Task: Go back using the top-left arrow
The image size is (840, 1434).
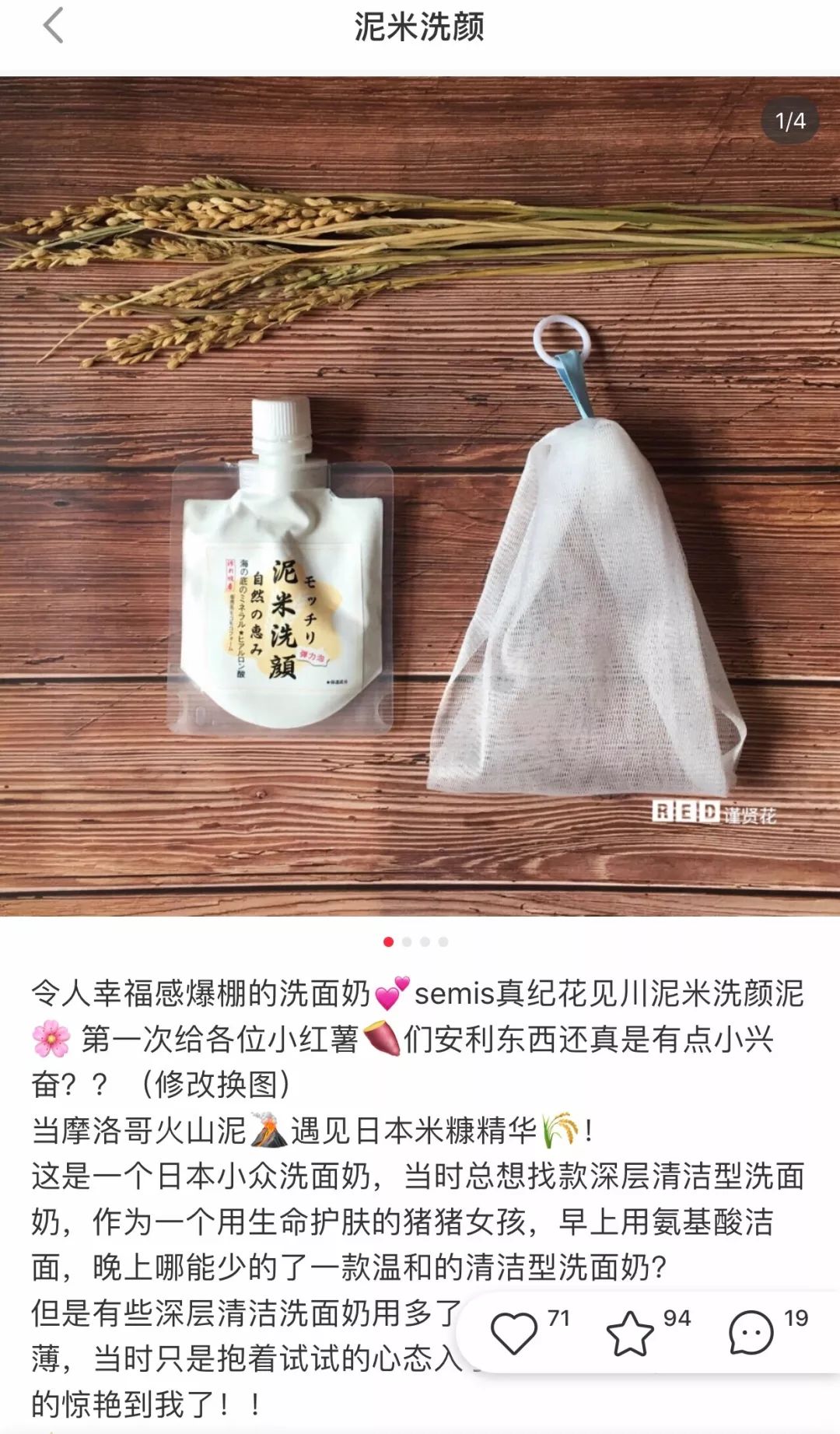Action: pos(53,26)
